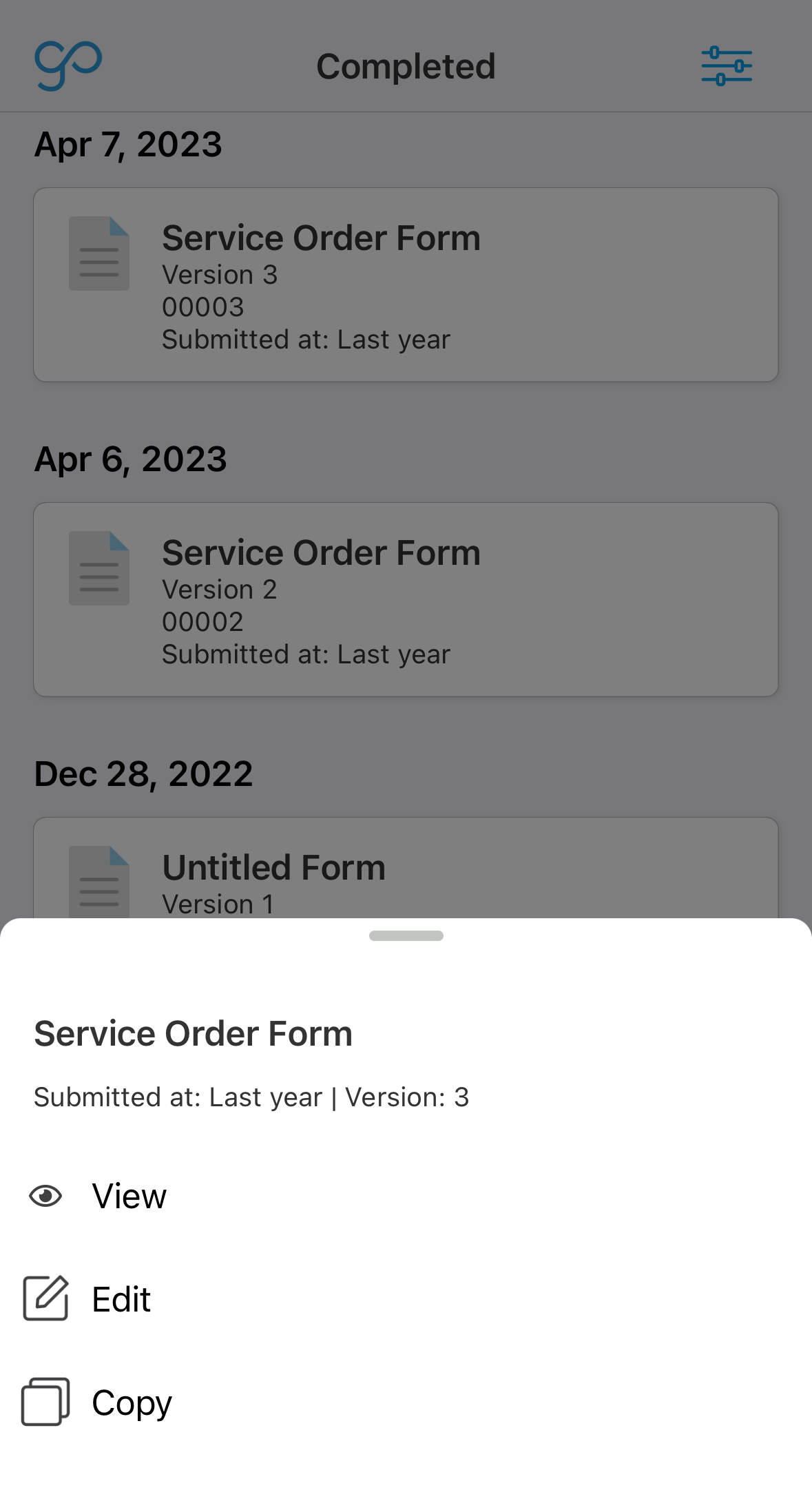
Task: Choose Copy from the action sheet
Action: click(x=132, y=1402)
